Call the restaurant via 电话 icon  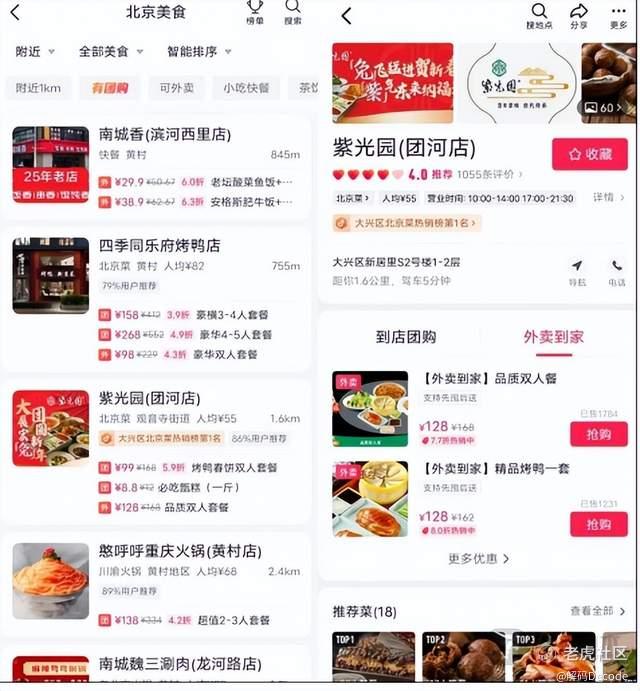(x=617, y=272)
